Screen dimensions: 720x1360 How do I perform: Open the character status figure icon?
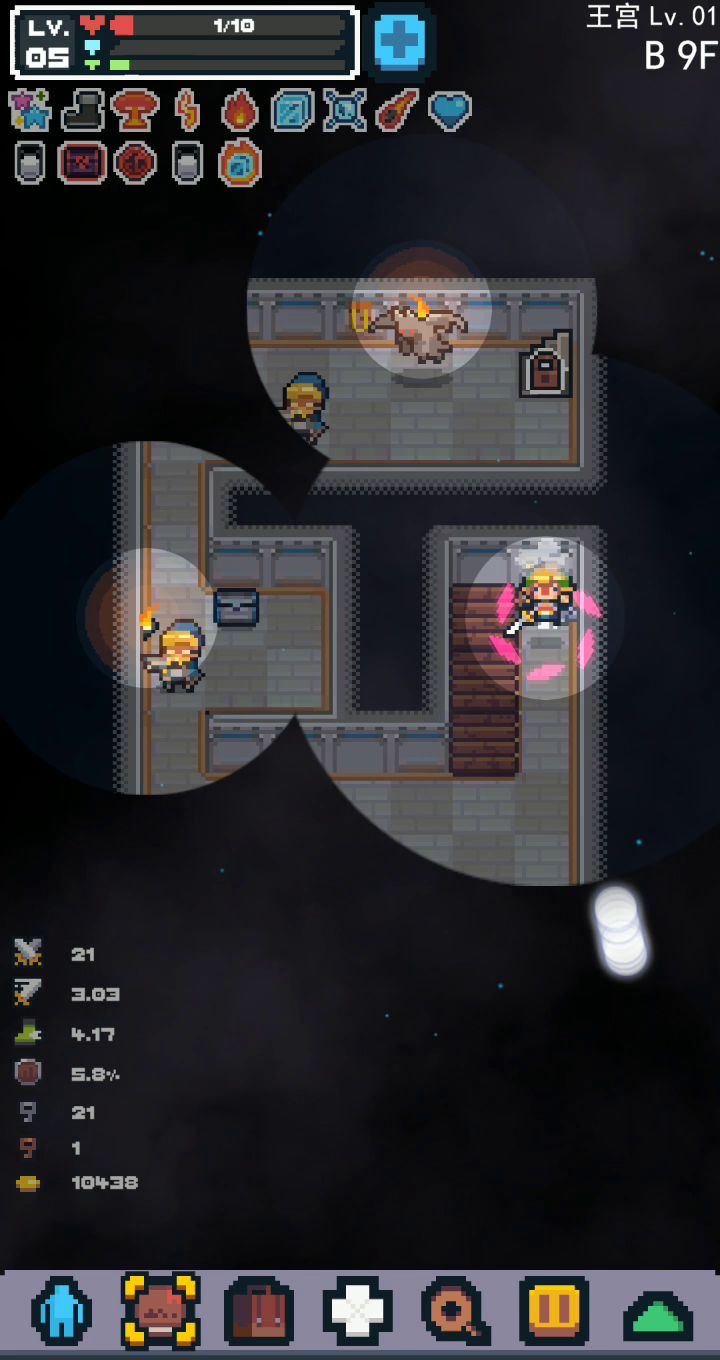[62, 1311]
